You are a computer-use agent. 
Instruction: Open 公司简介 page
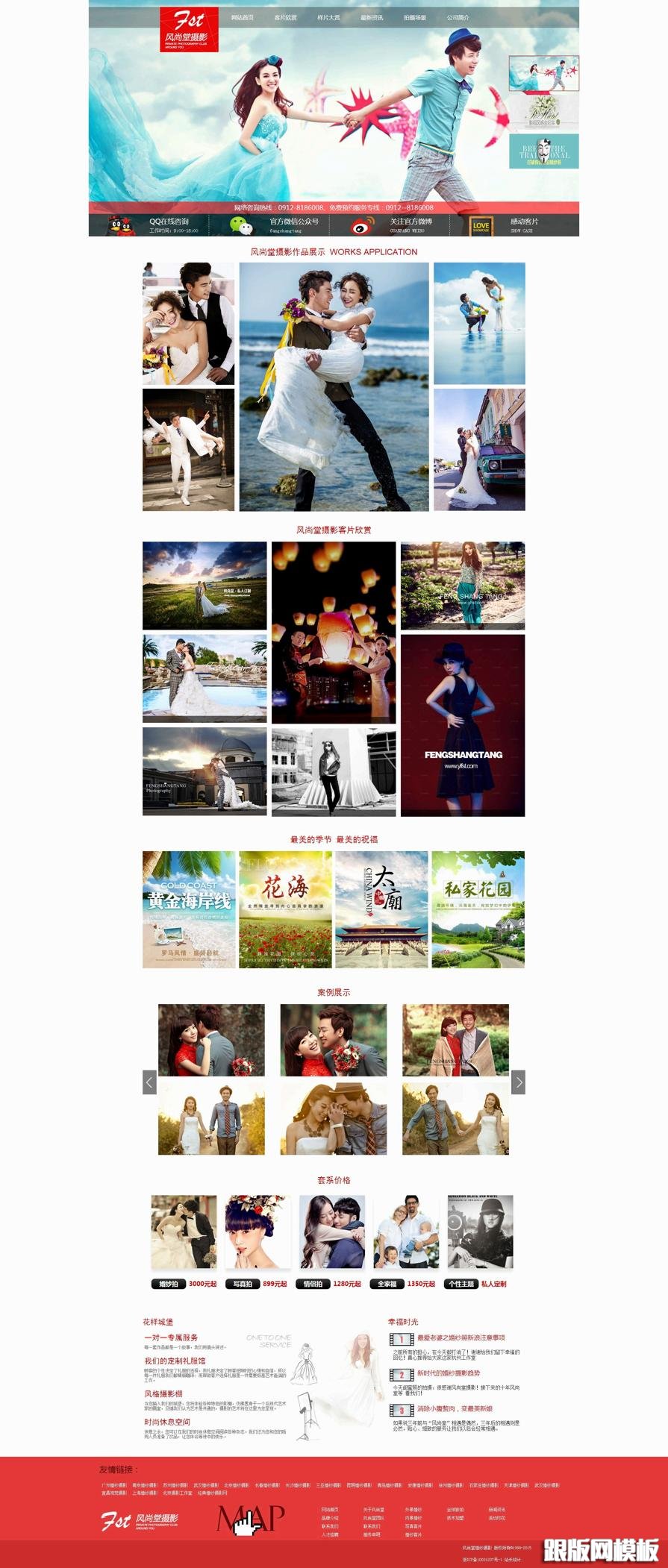pos(458,17)
